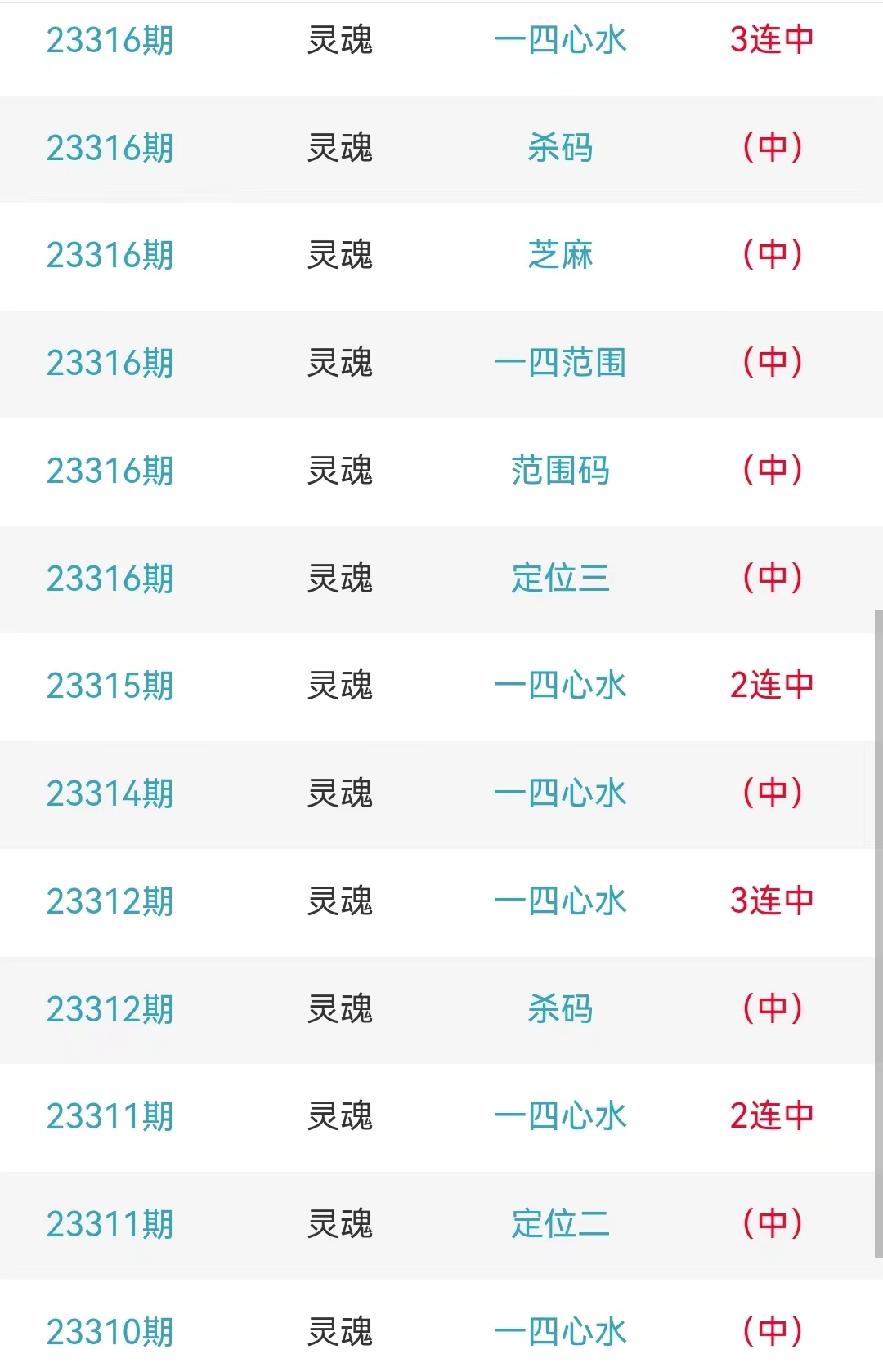Open the 23310期 一四心水 record
This screenshot has width=883, height=1372.
coord(560,1332)
